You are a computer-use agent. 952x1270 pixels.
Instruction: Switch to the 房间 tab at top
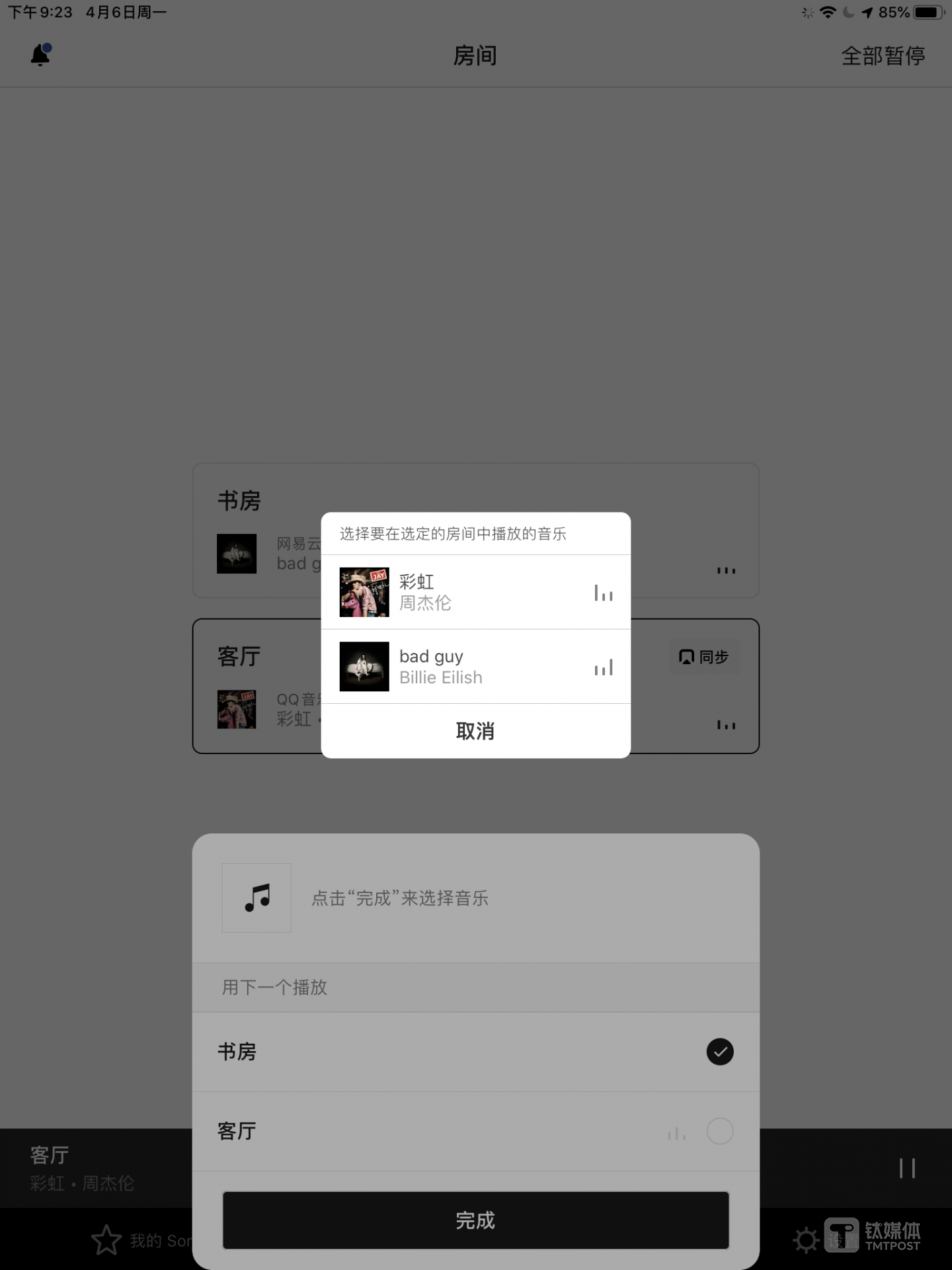click(475, 56)
